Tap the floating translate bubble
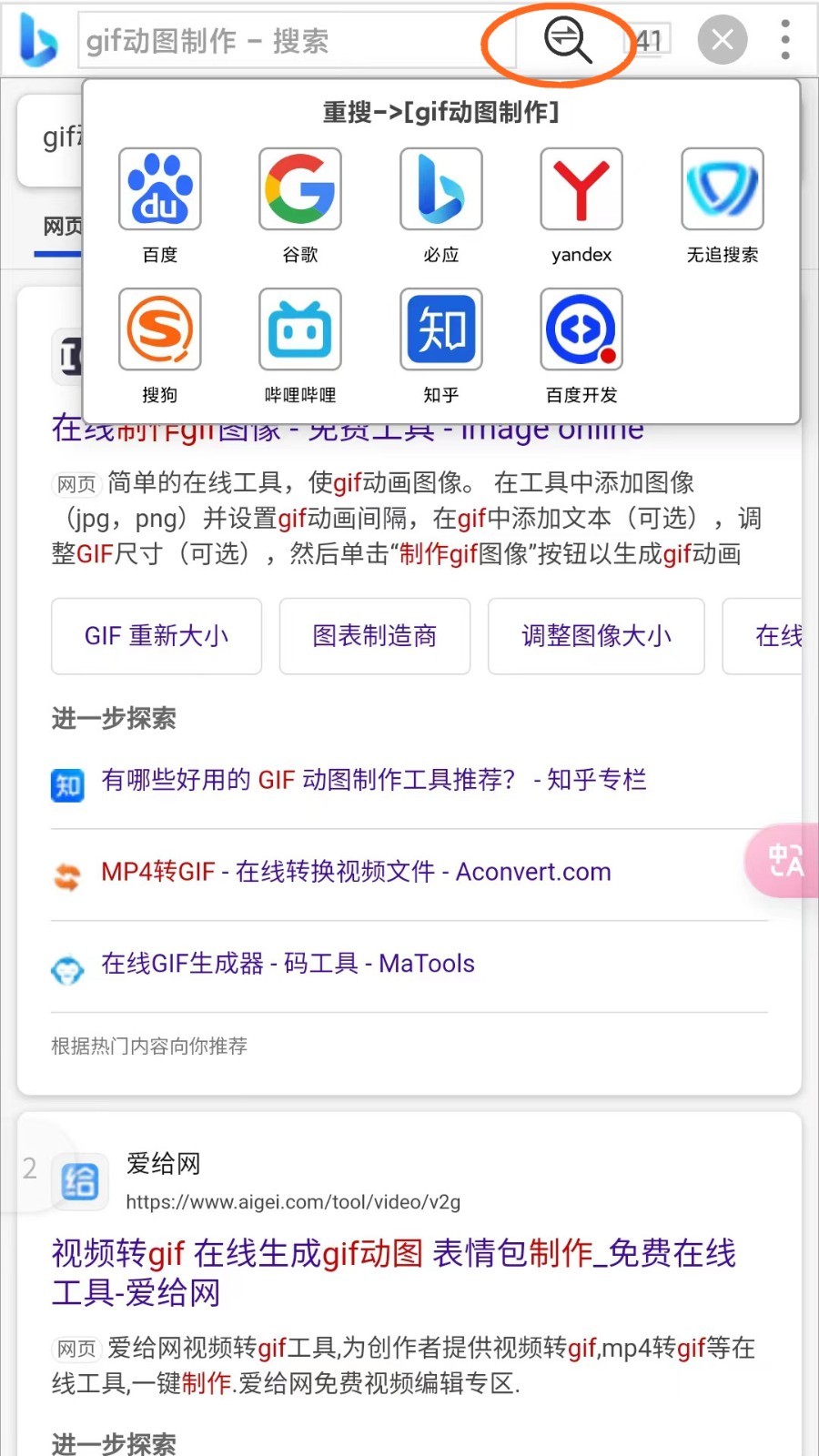Image resolution: width=819 pixels, height=1456 pixels. (784, 861)
